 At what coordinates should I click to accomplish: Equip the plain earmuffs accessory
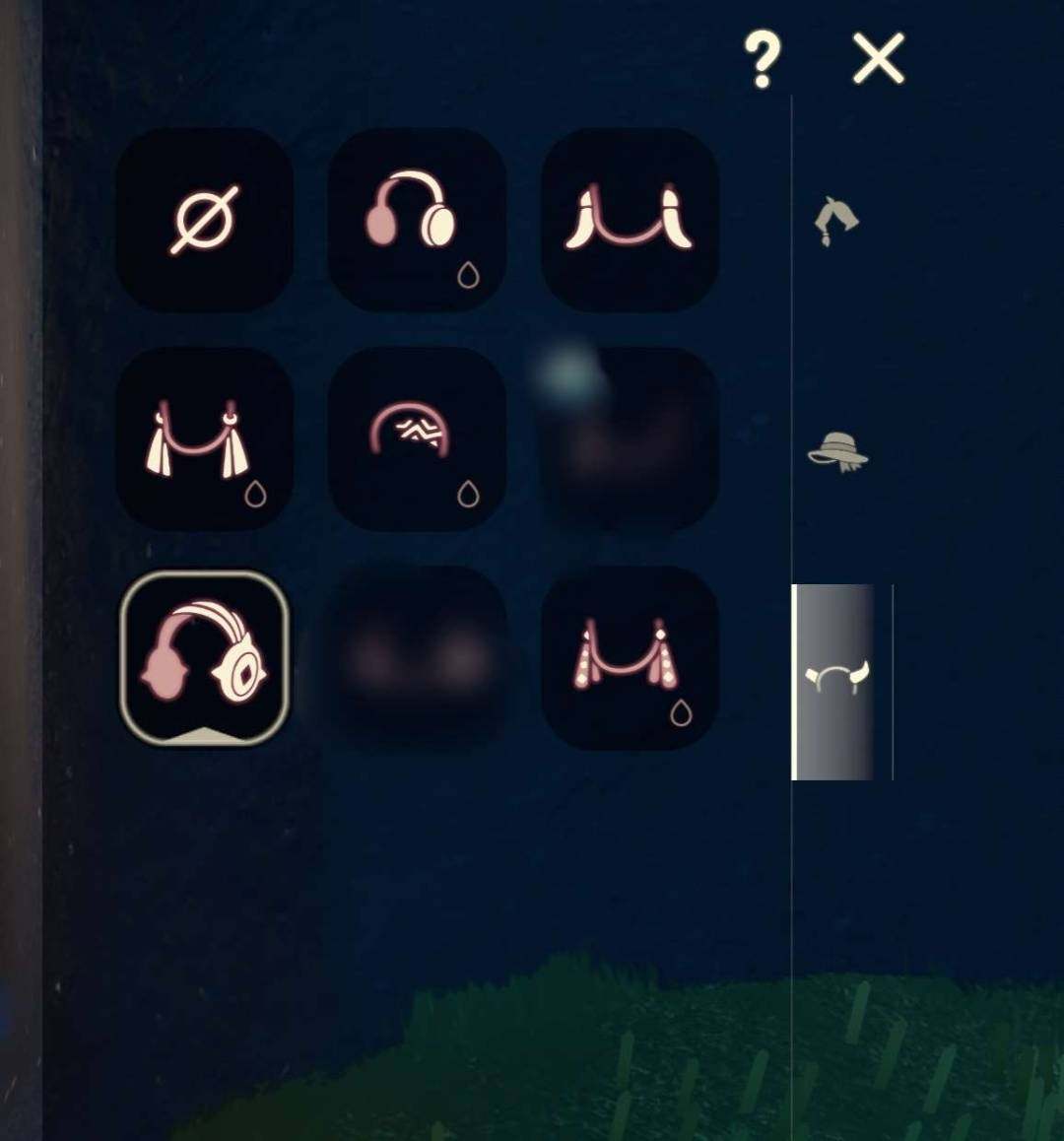click(x=416, y=220)
